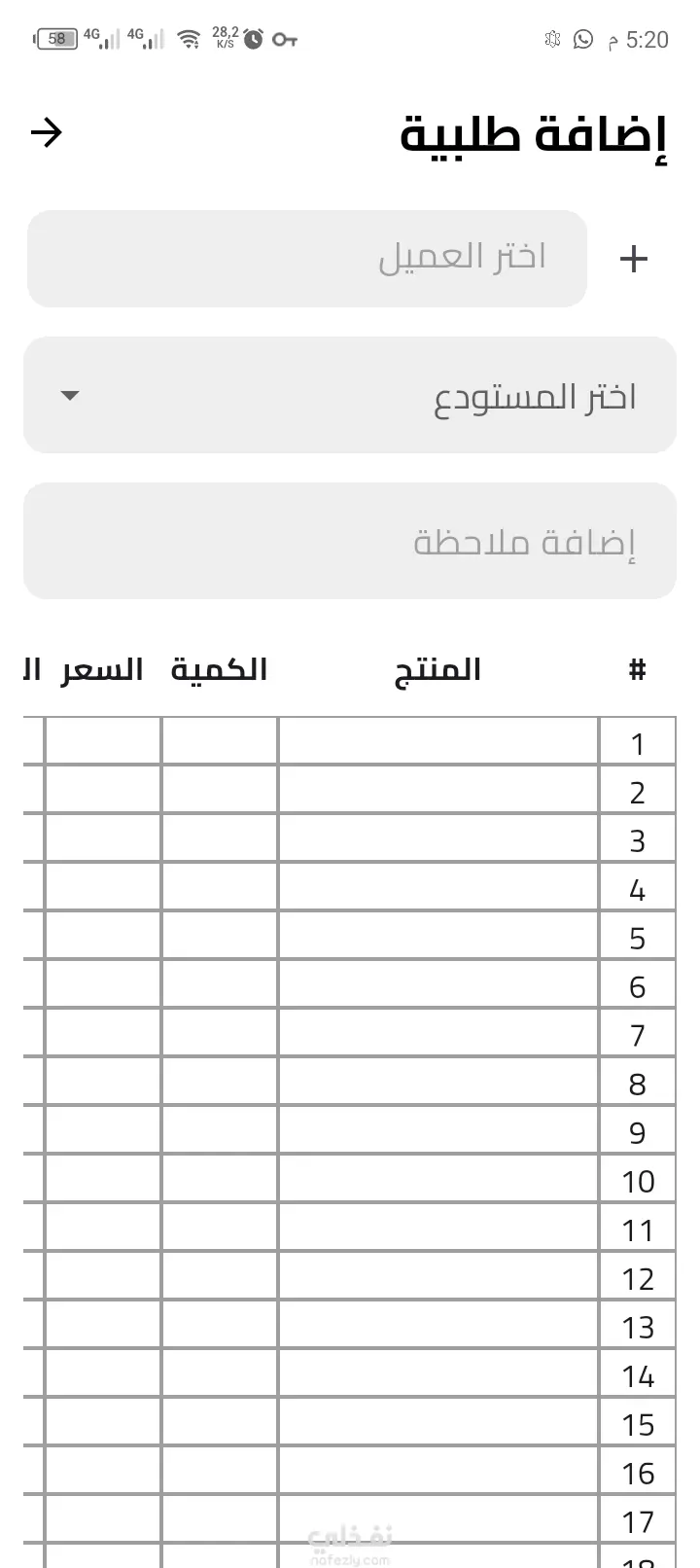Add a new customer with the plus icon
Image resolution: width=700 pixels, height=1568 pixels.
click(x=633, y=259)
